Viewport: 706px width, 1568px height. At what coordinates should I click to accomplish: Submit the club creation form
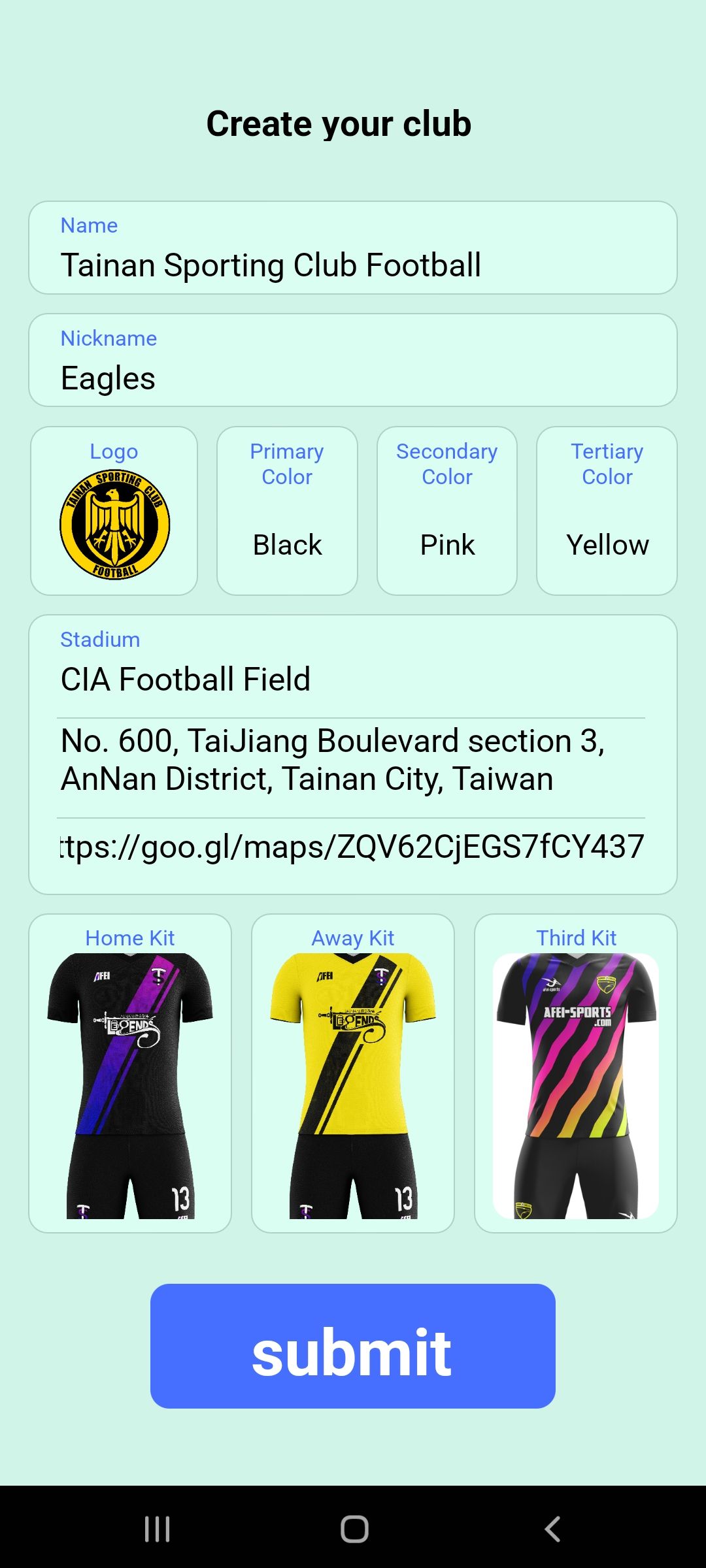353,1346
